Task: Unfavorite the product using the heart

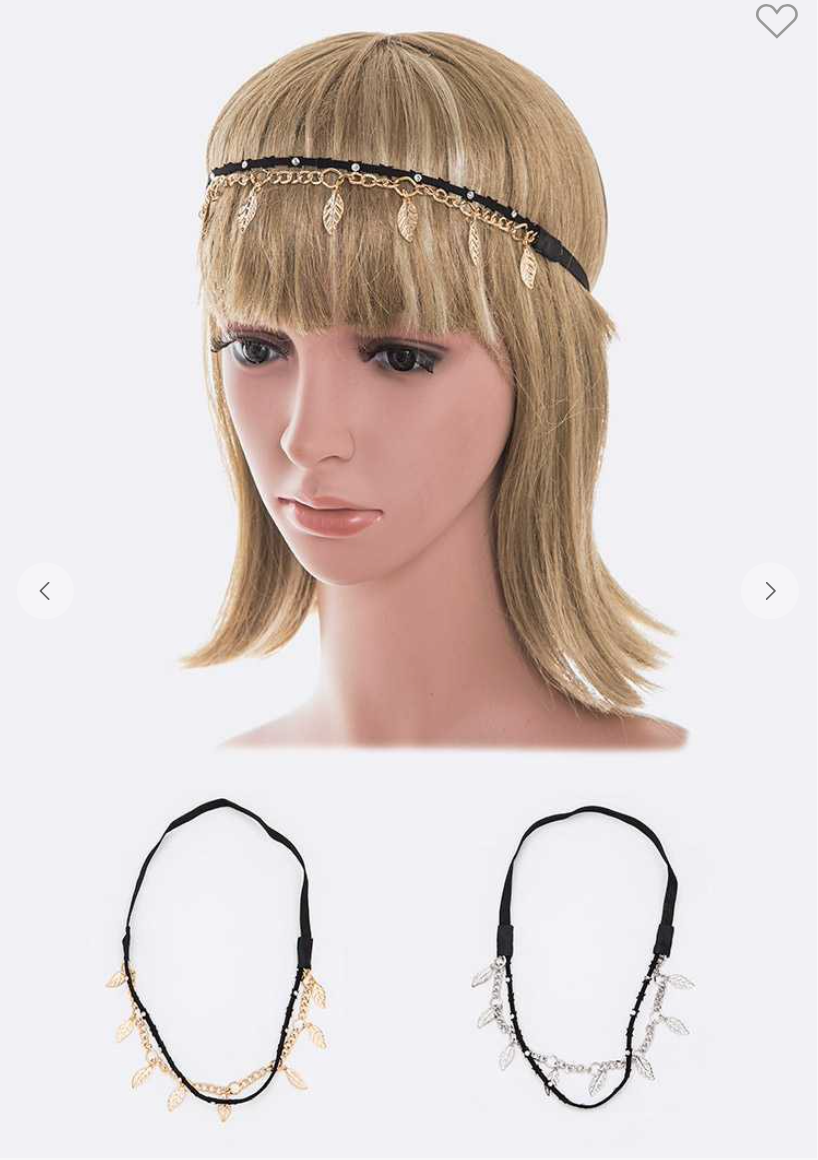Action: coord(777,21)
